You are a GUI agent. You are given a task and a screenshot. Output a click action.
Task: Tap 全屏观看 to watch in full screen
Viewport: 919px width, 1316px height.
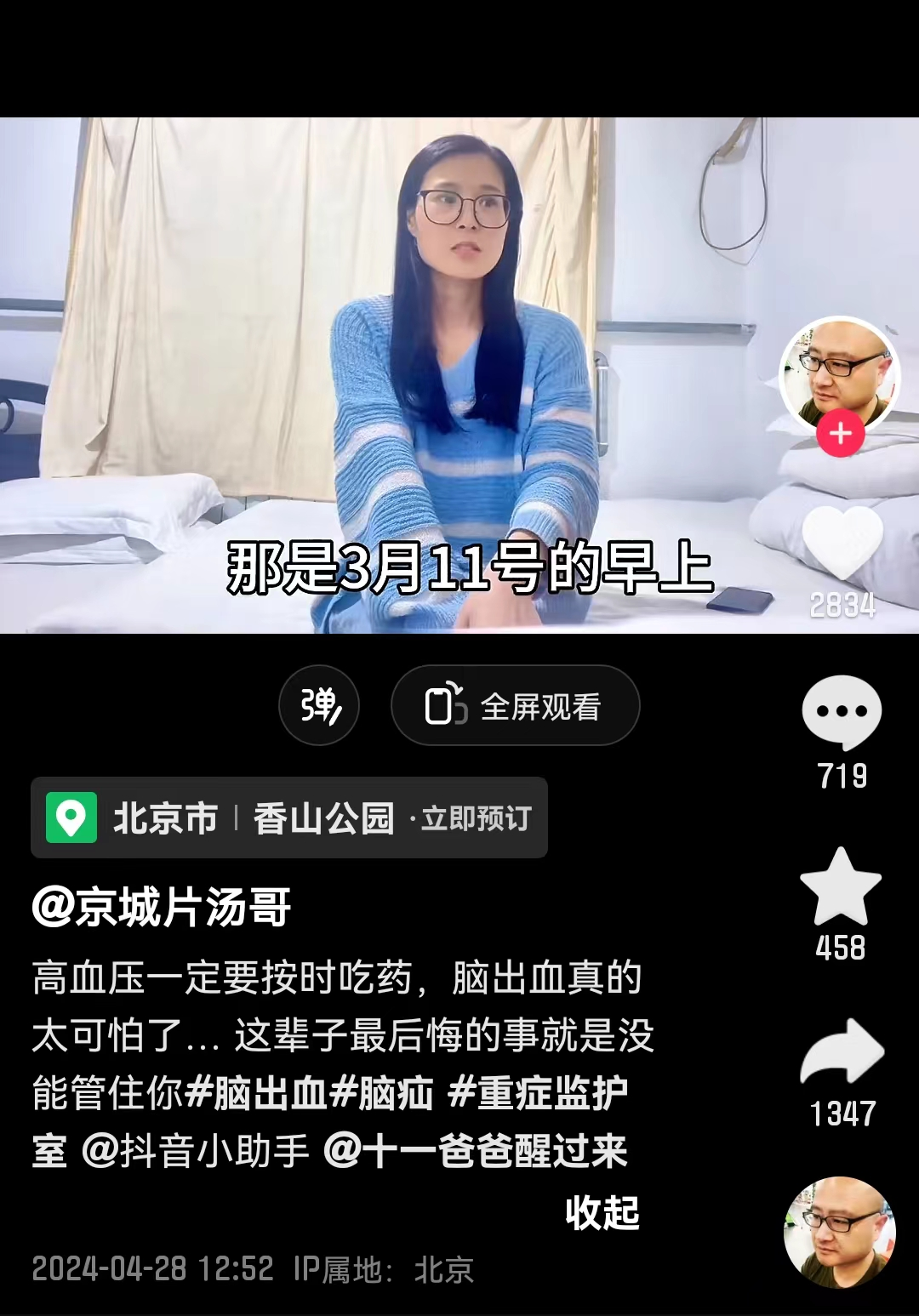pos(515,706)
